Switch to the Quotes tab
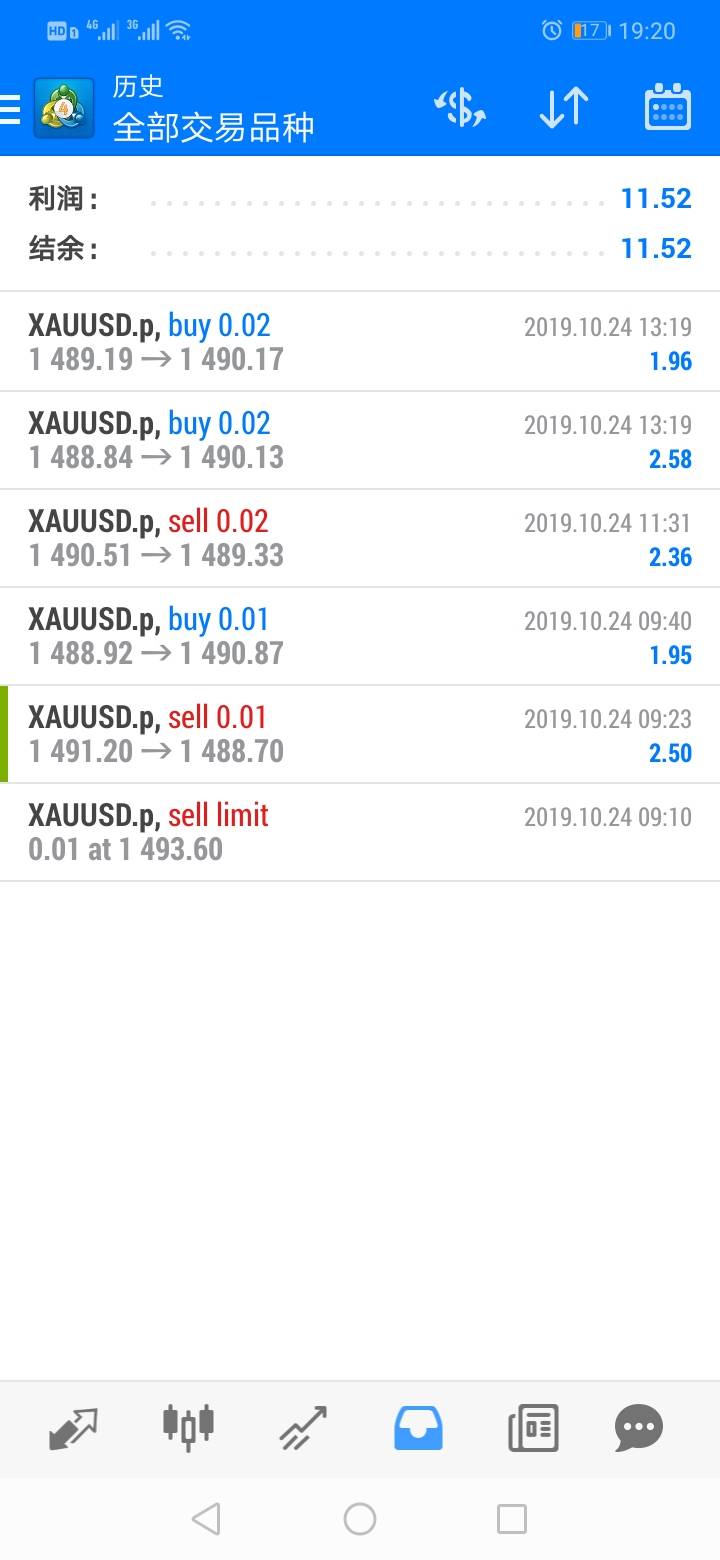Image resolution: width=720 pixels, height=1560 pixels. click(74, 1427)
